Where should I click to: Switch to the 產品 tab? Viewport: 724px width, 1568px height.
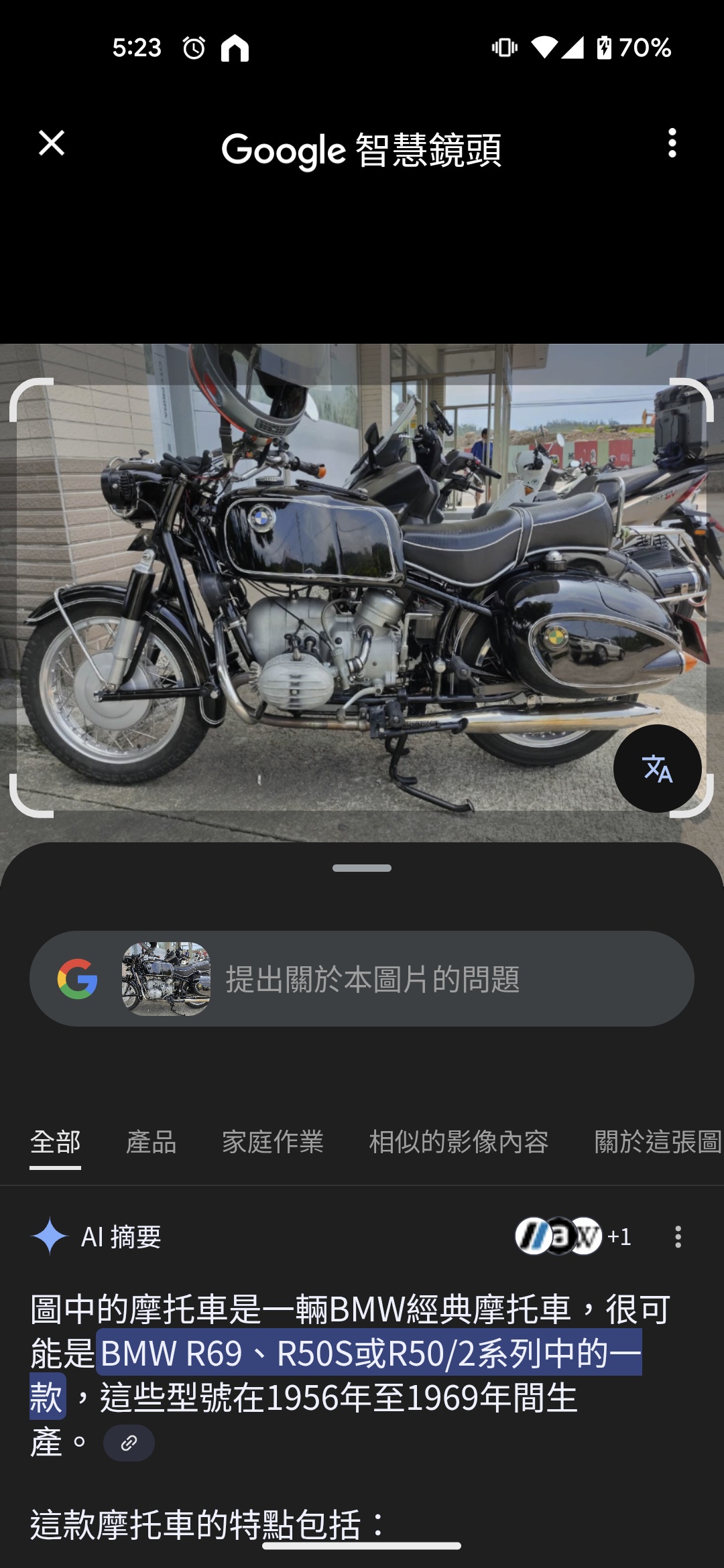(152, 1142)
